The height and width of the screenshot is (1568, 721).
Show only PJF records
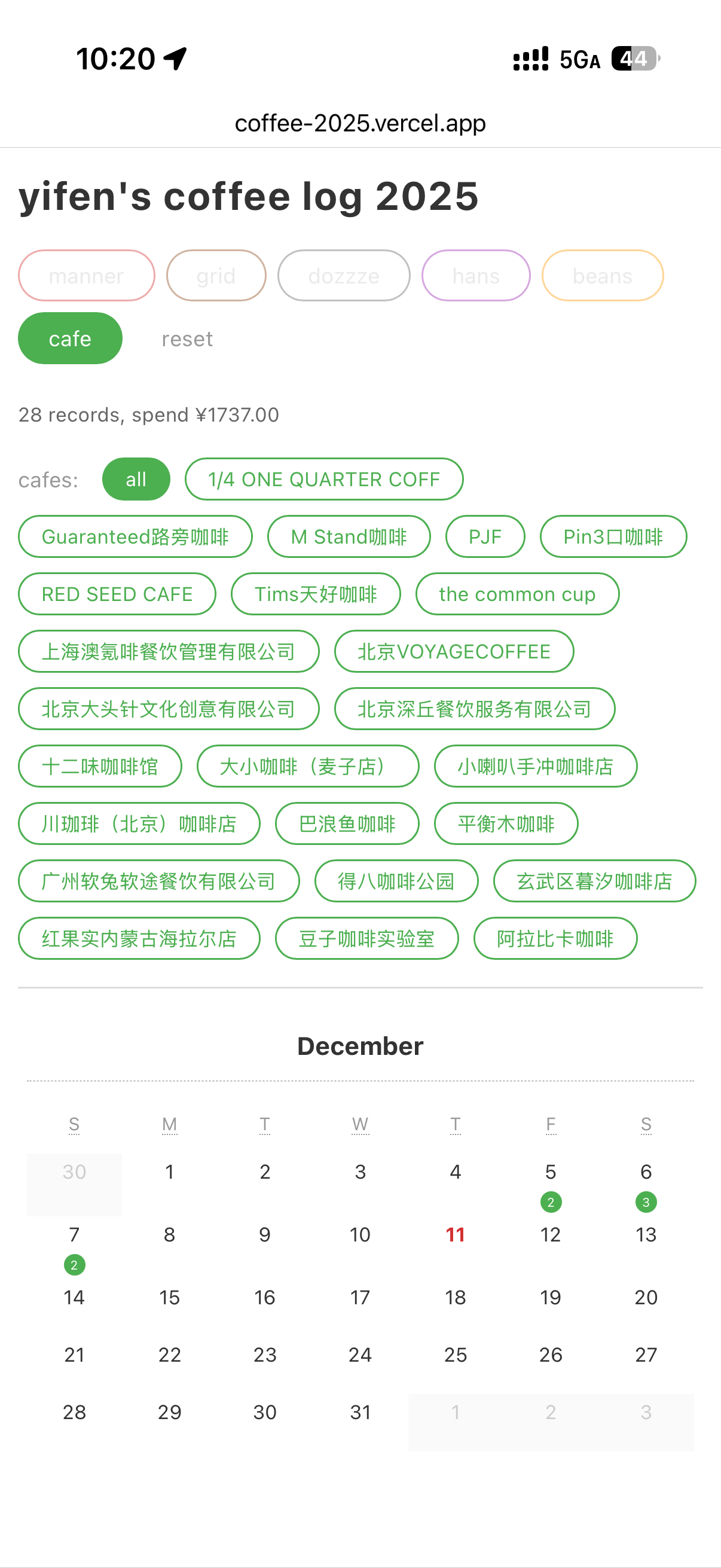(485, 536)
